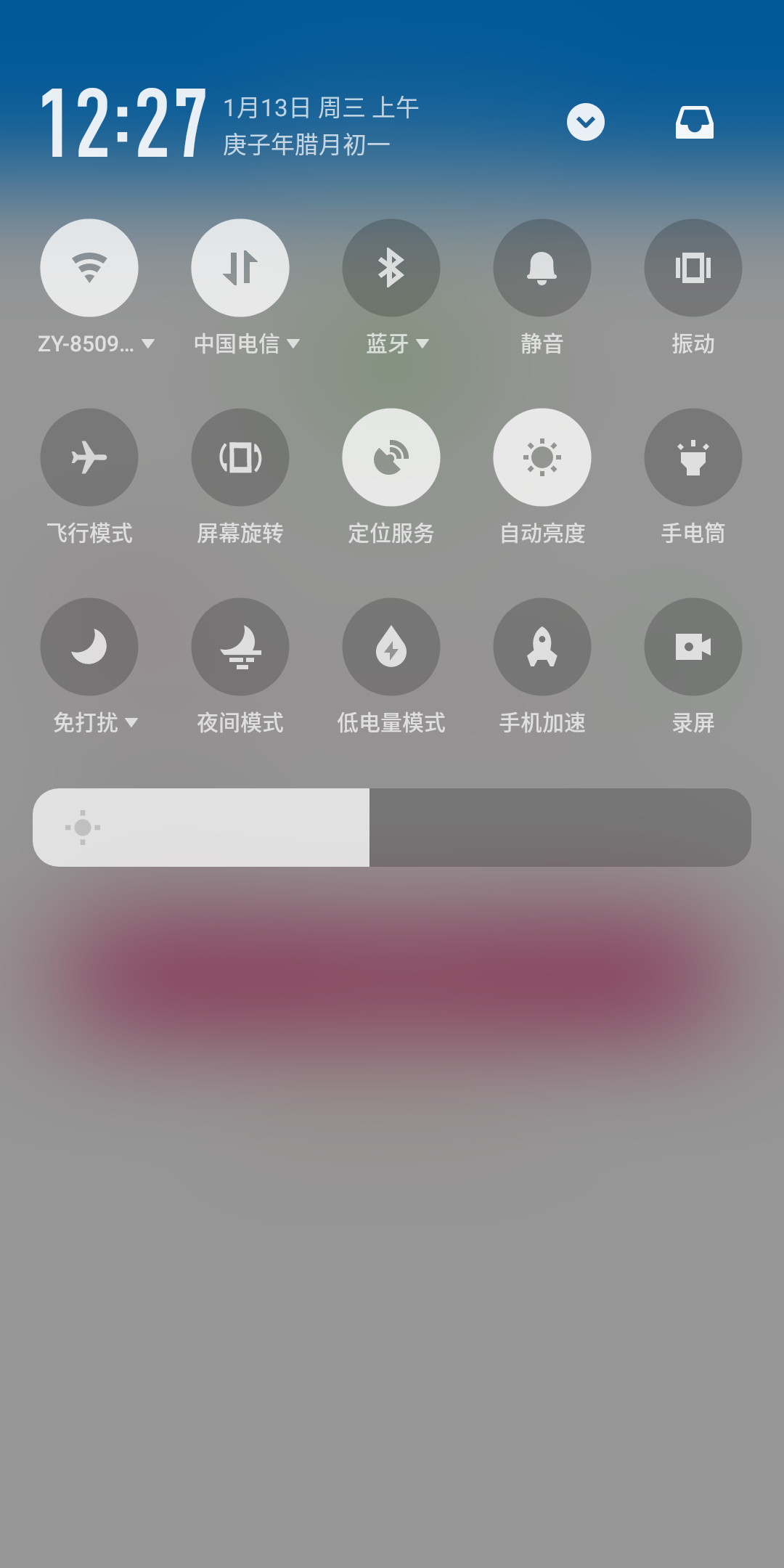Expand the ZY-8509 Wi-Fi network dropdown
Screen dimensions: 784x1568
click(x=148, y=343)
